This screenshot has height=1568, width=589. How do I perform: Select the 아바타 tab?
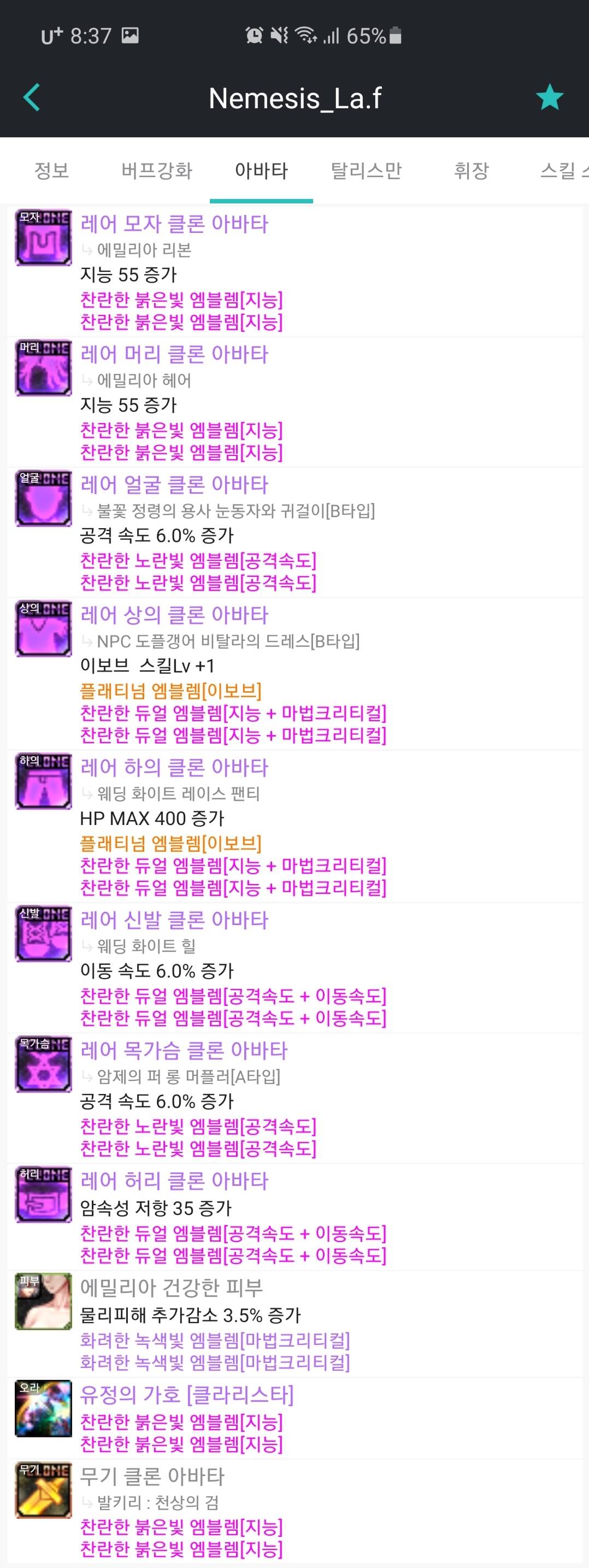(x=261, y=171)
